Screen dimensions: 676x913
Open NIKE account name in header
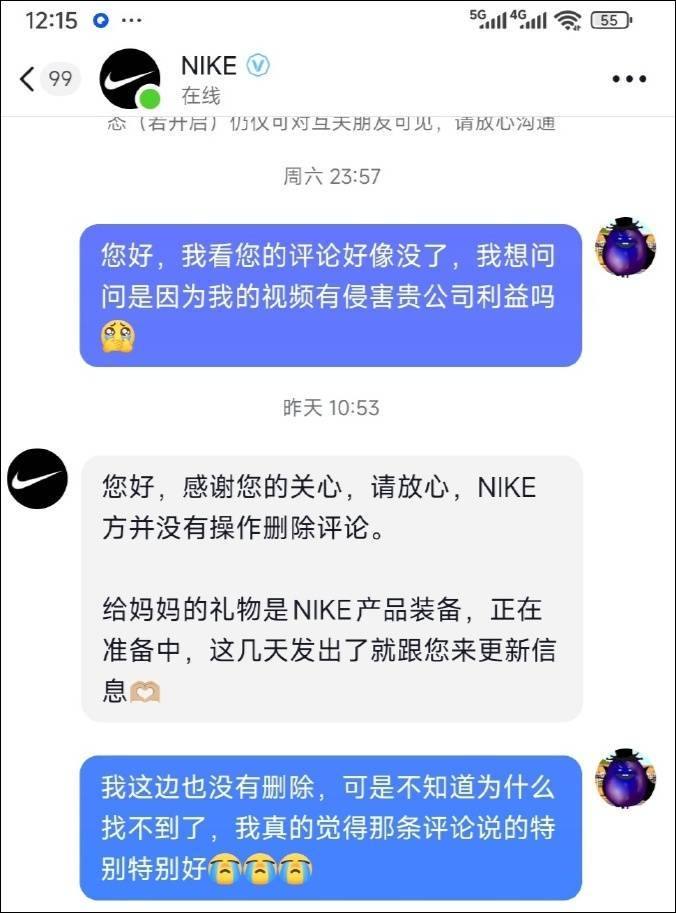click(x=209, y=66)
